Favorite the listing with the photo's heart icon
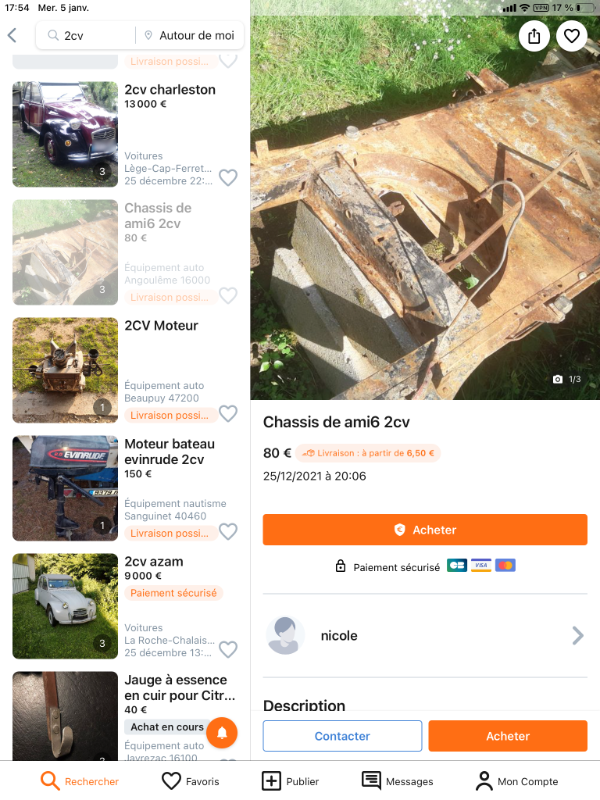This screenshot has height=800, width=600. [571, 36]
